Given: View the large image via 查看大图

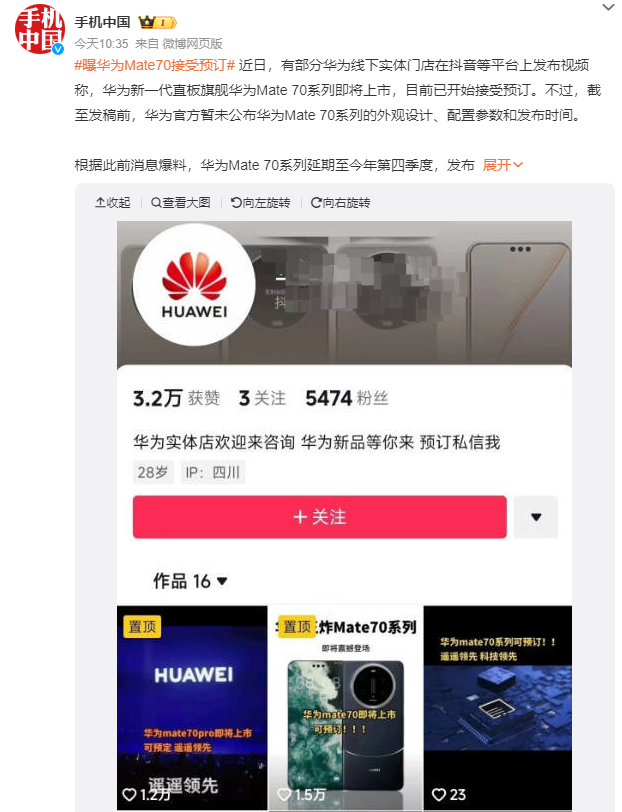Looking at the screenshot, I should click(181, 202).
